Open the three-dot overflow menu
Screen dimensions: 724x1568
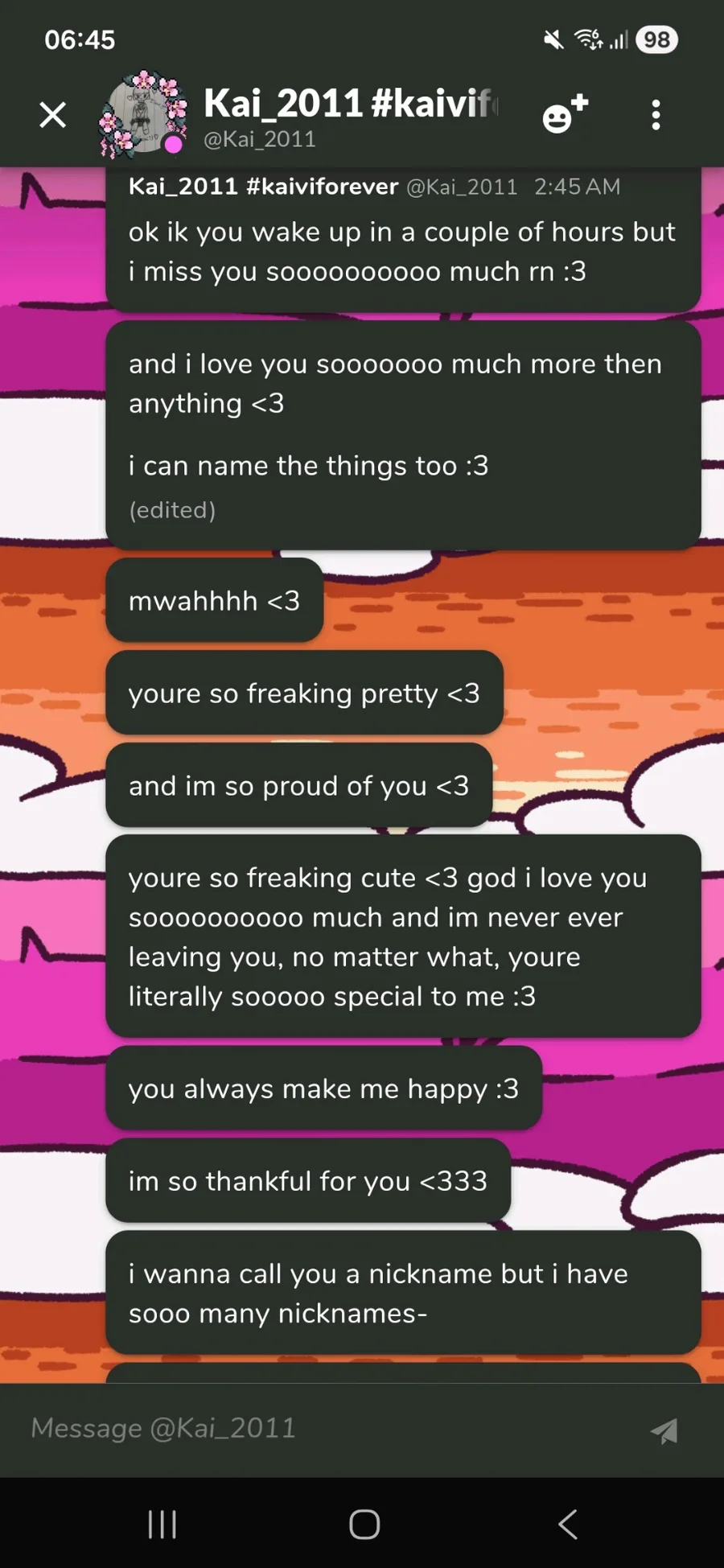[x=656, y=115]
